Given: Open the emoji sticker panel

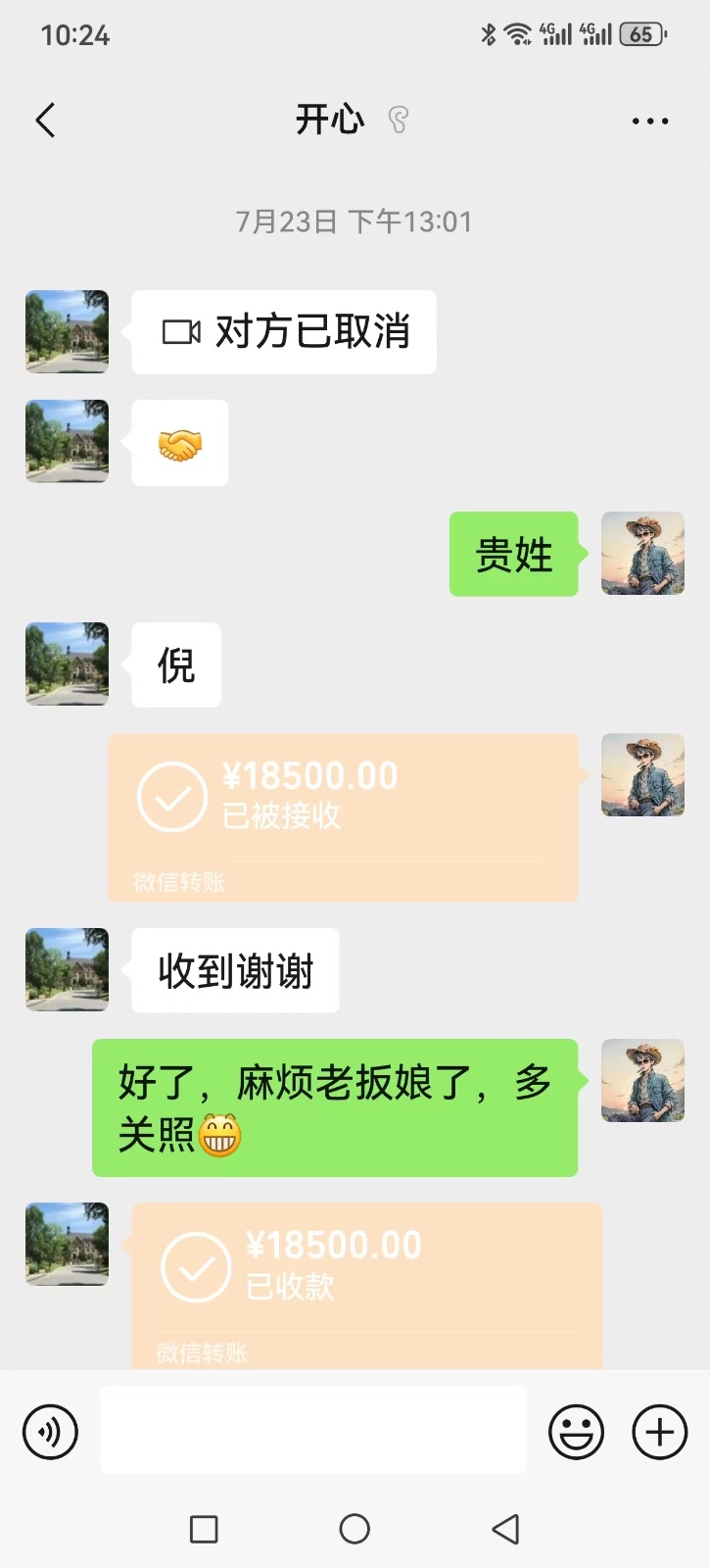Looking at the screenshot, I should click(x=576, y=1432).
